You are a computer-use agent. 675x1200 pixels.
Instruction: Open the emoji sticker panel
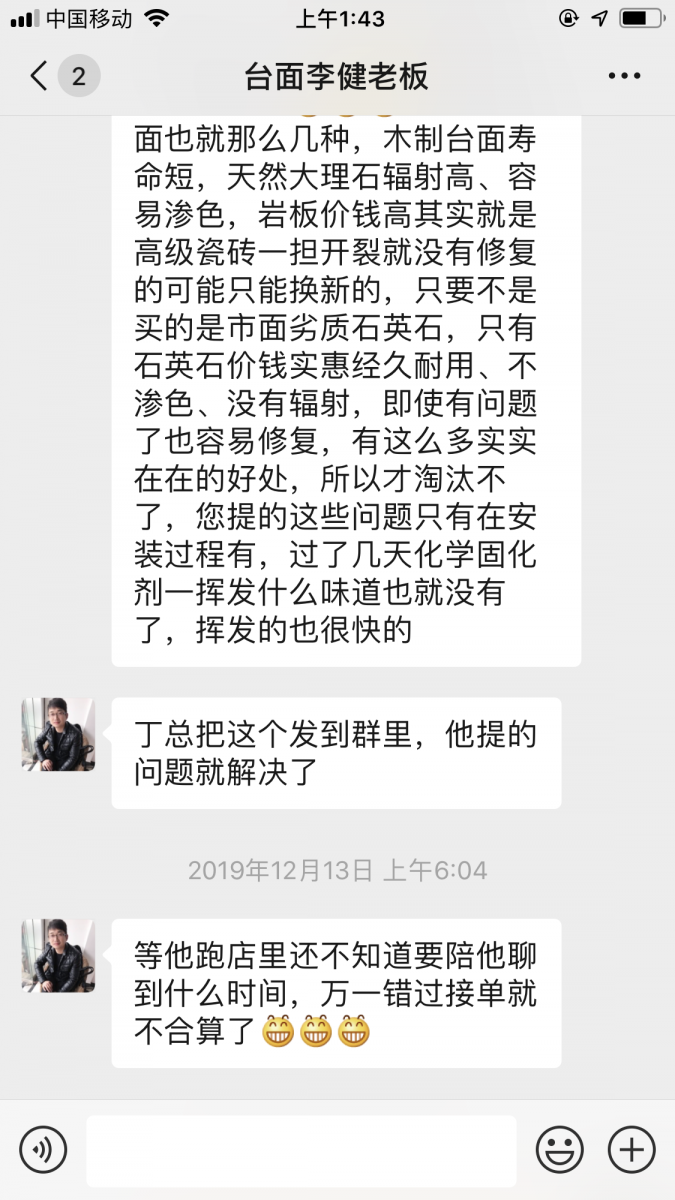pyautogui.click(x=559, y=1150)
